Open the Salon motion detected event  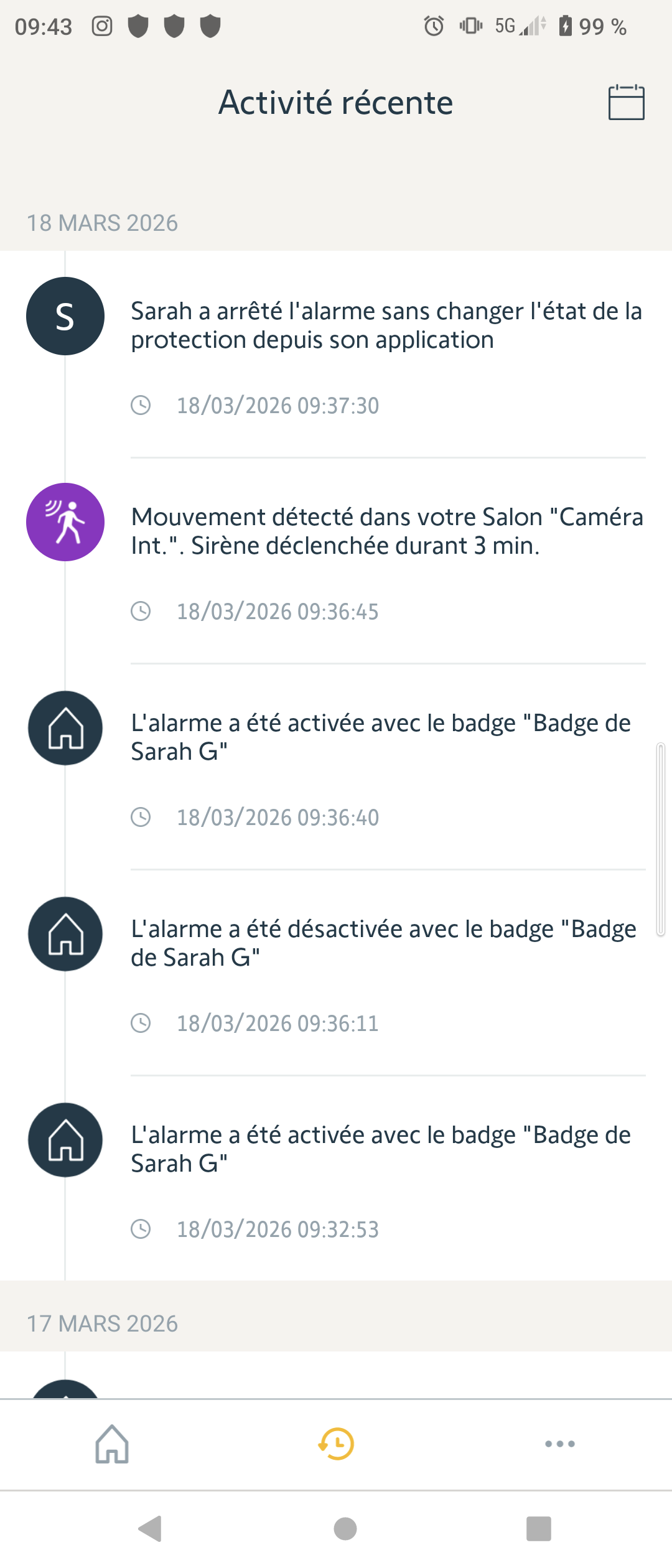(386, 531)
